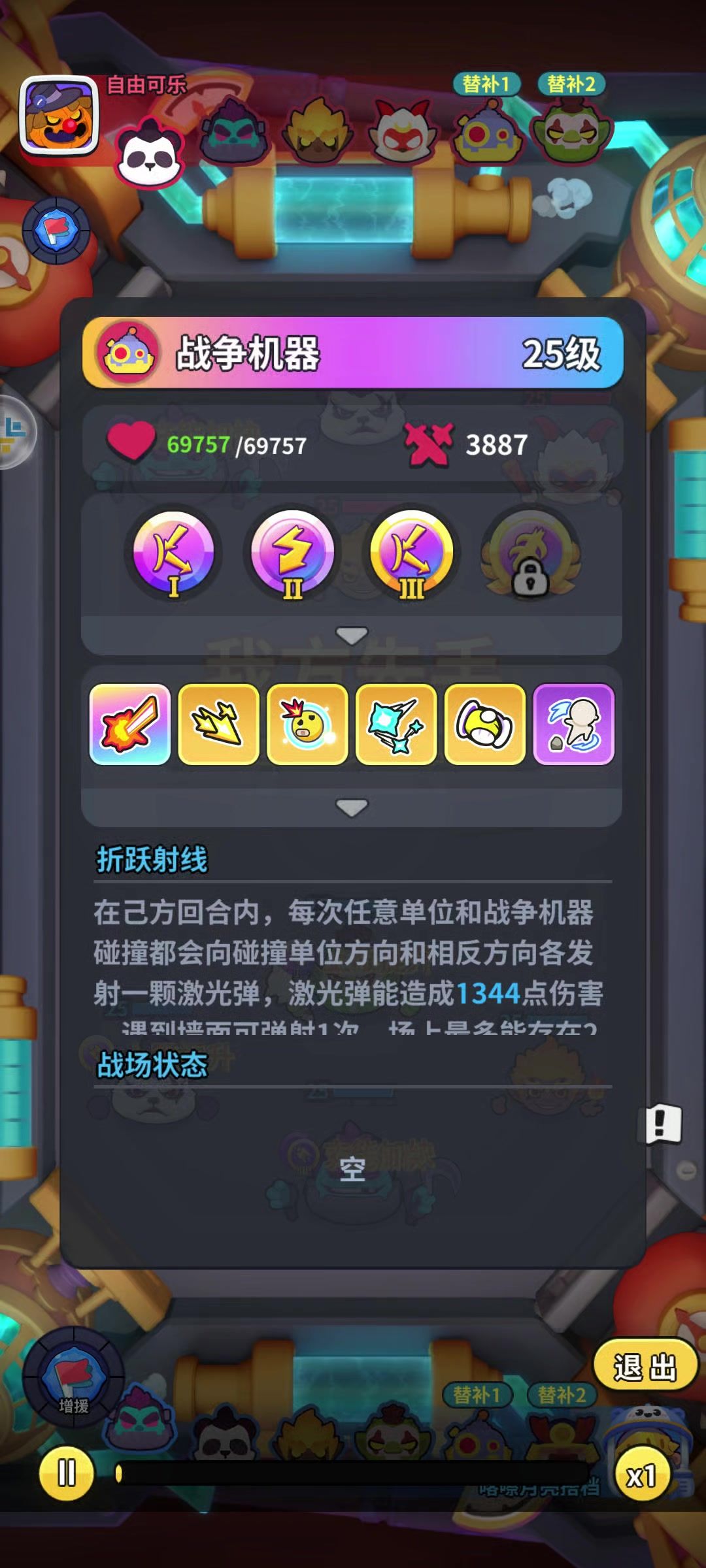Select the yellow arrows equipment icon

(219, 725)
